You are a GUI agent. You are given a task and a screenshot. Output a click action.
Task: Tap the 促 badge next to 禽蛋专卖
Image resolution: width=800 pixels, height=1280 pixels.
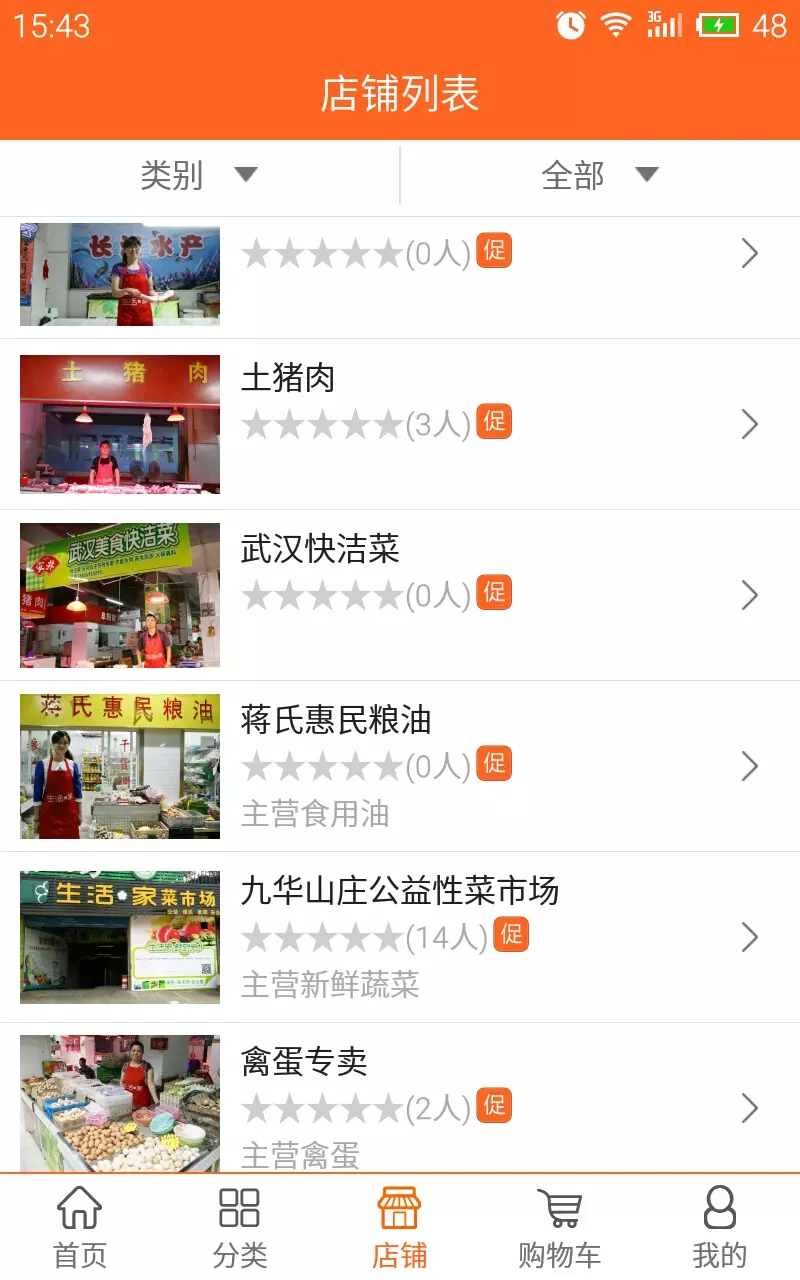click(495, 1106)
